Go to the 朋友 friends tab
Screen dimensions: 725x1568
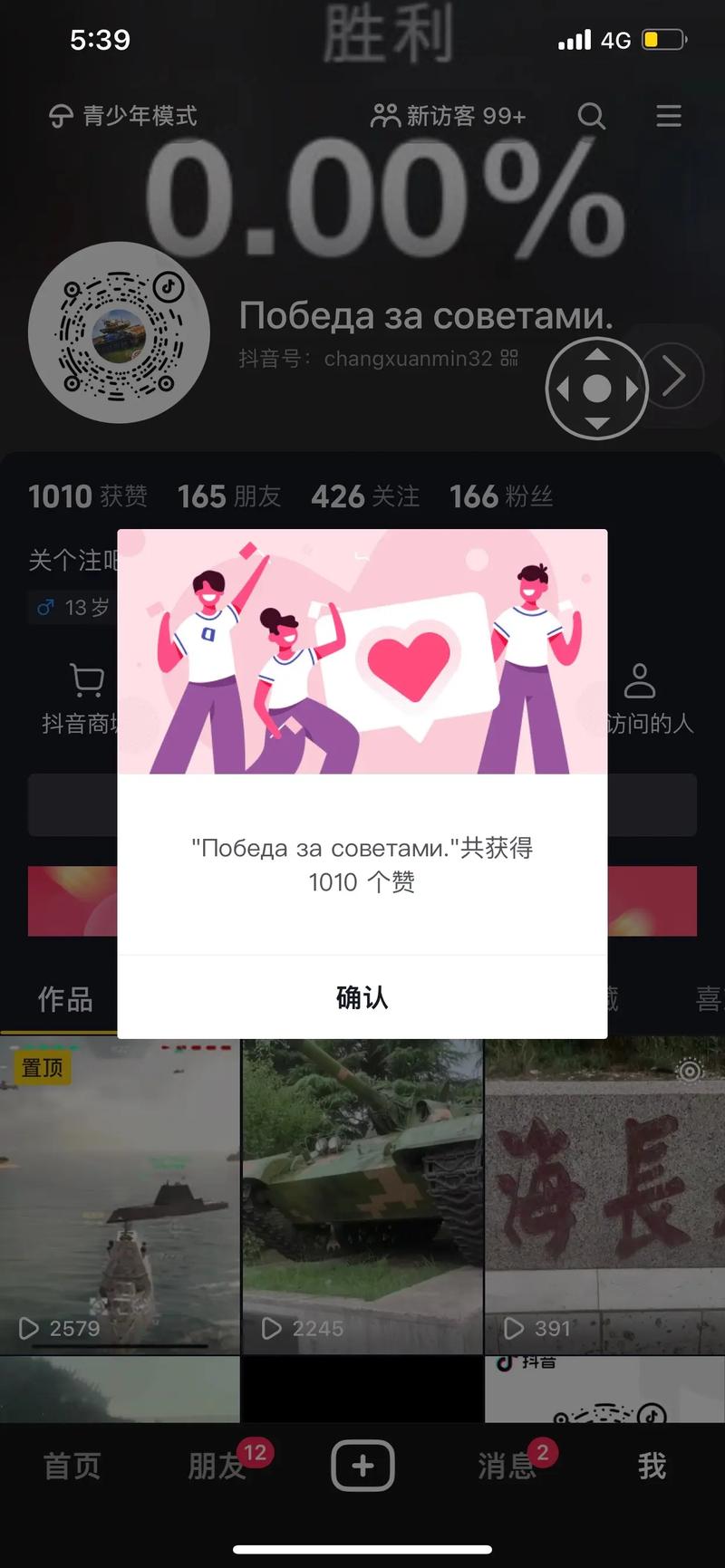pos(217,1465)
